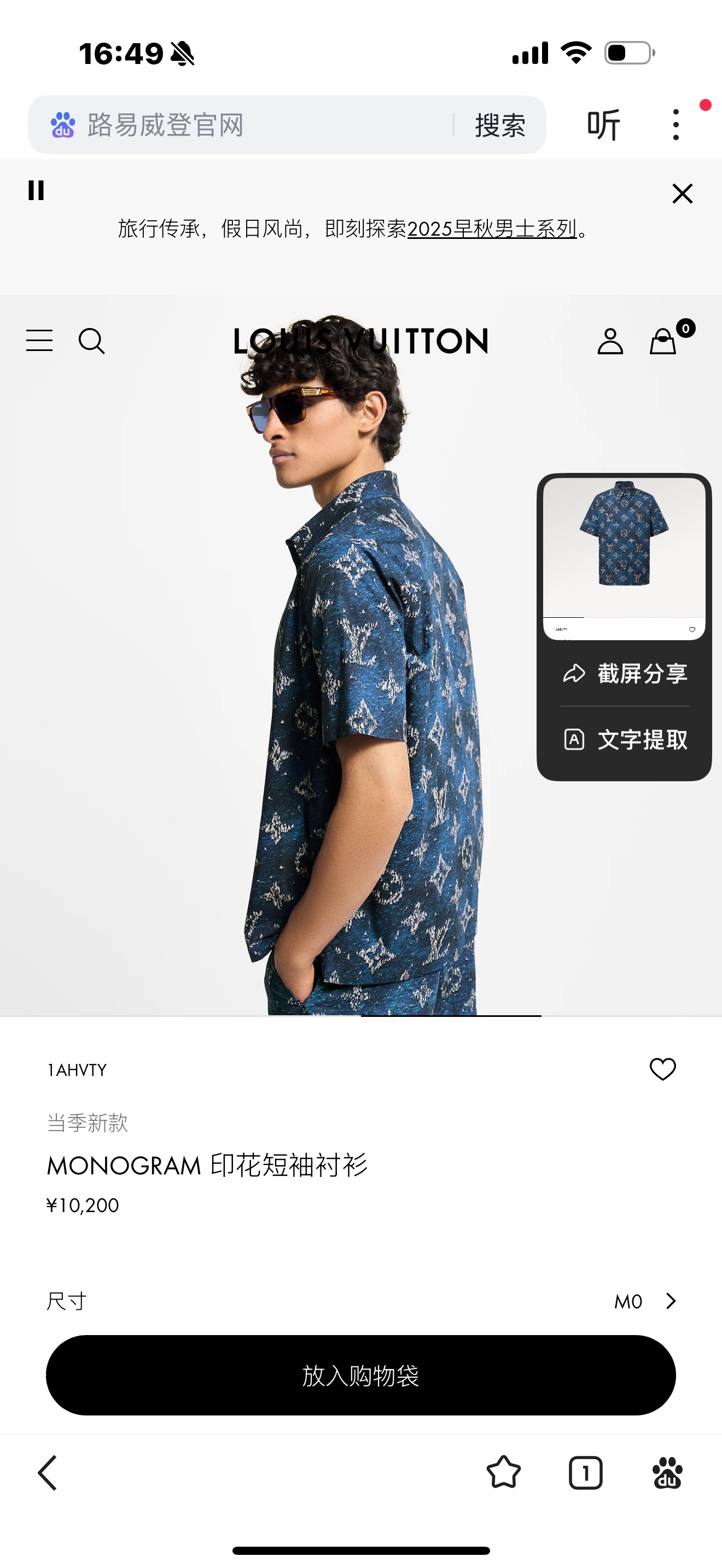
Task: Expand the 尺寸 size selector
Action: [x=645, y=1301]
